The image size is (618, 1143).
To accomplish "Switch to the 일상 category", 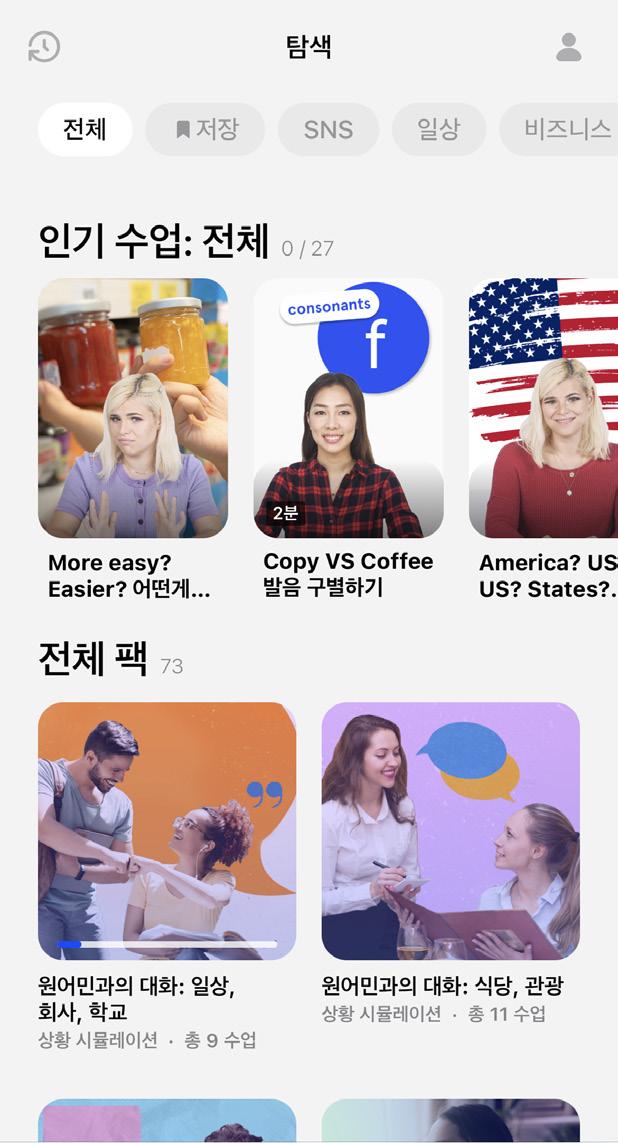I will tap(438, 130).
